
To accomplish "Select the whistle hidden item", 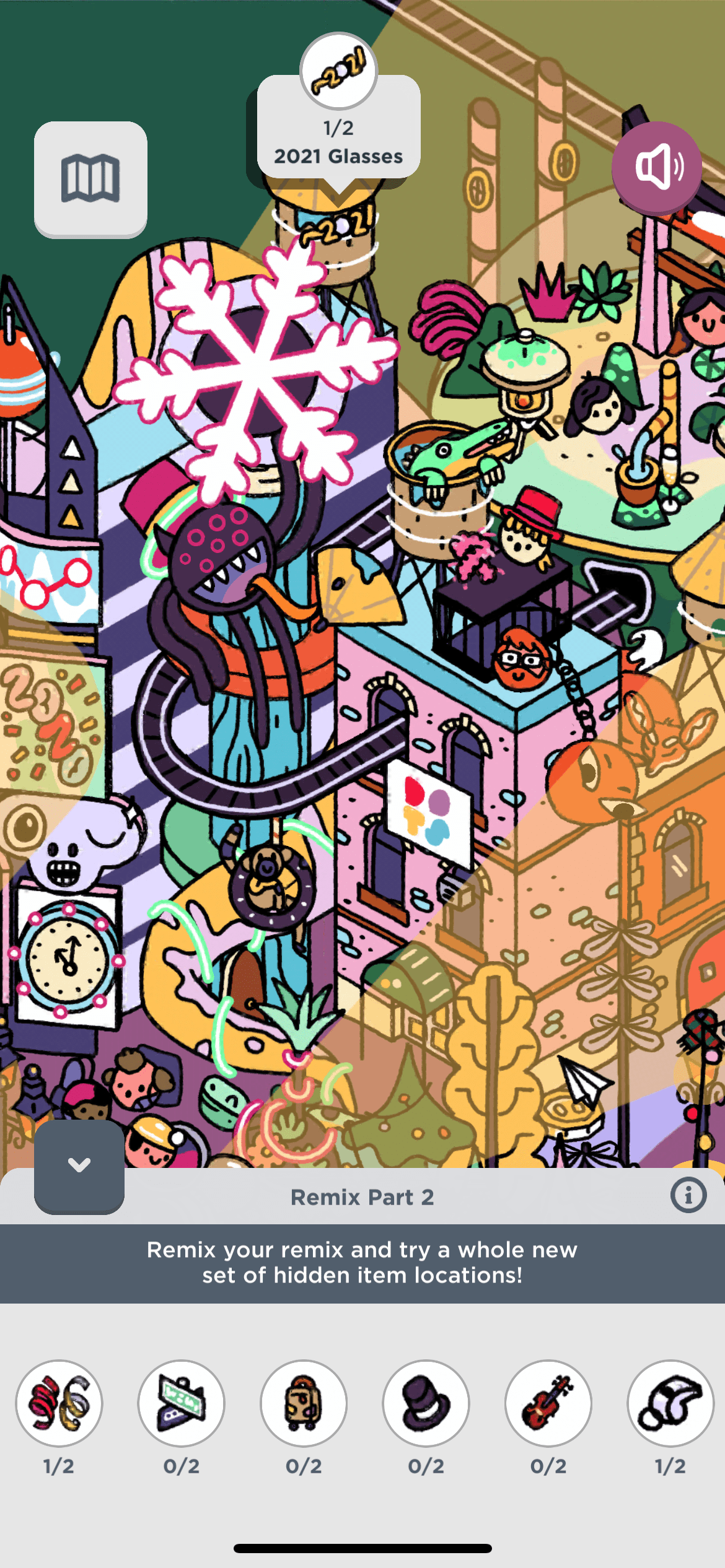I will point(670,1403).
